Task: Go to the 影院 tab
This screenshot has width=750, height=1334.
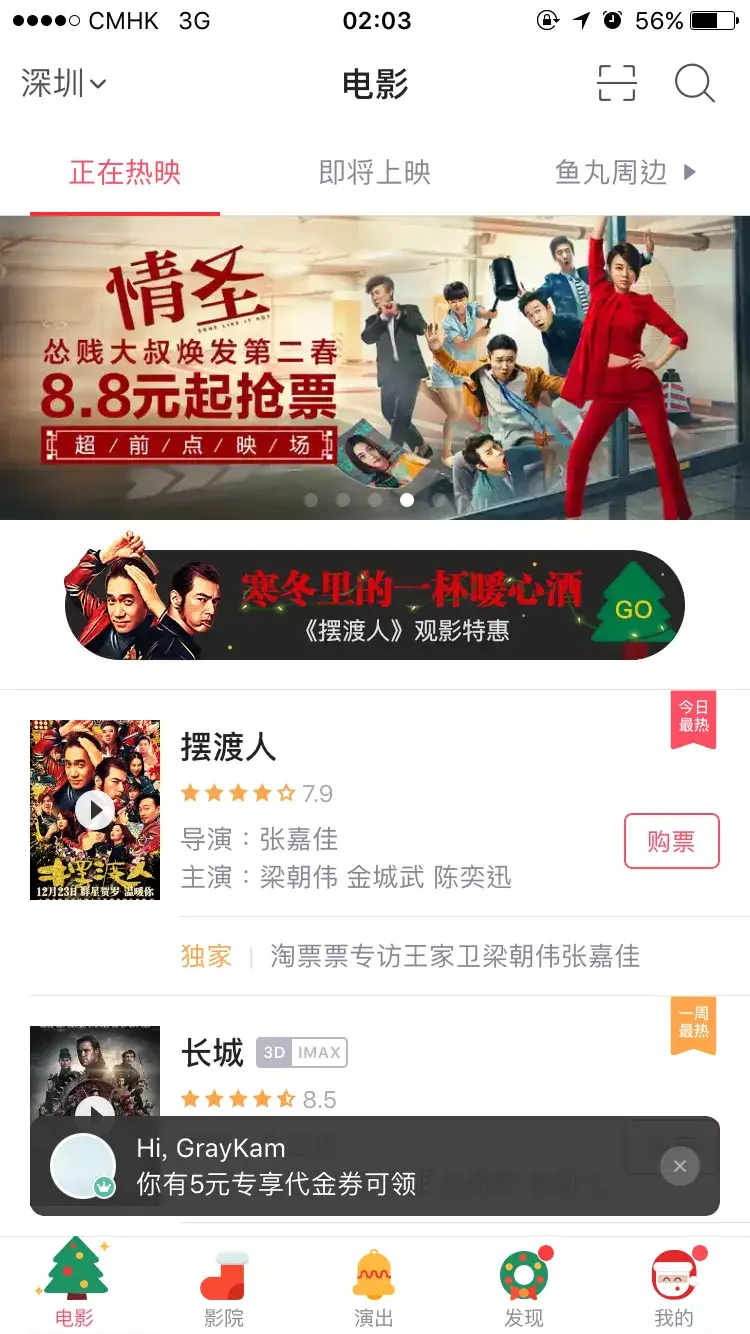Action: tap(224, 1288)
